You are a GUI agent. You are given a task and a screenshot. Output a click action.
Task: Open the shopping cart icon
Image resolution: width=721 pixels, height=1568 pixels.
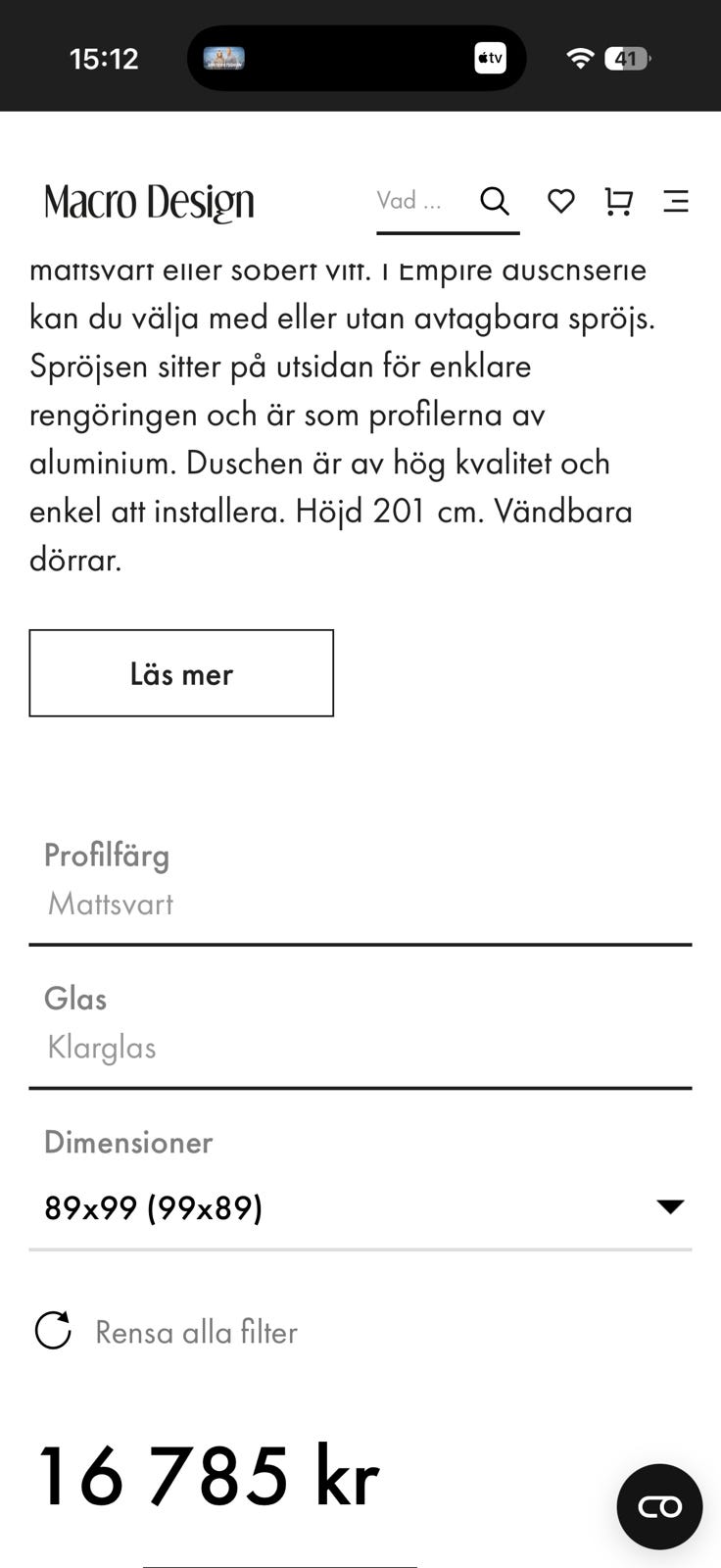[618, 201]
